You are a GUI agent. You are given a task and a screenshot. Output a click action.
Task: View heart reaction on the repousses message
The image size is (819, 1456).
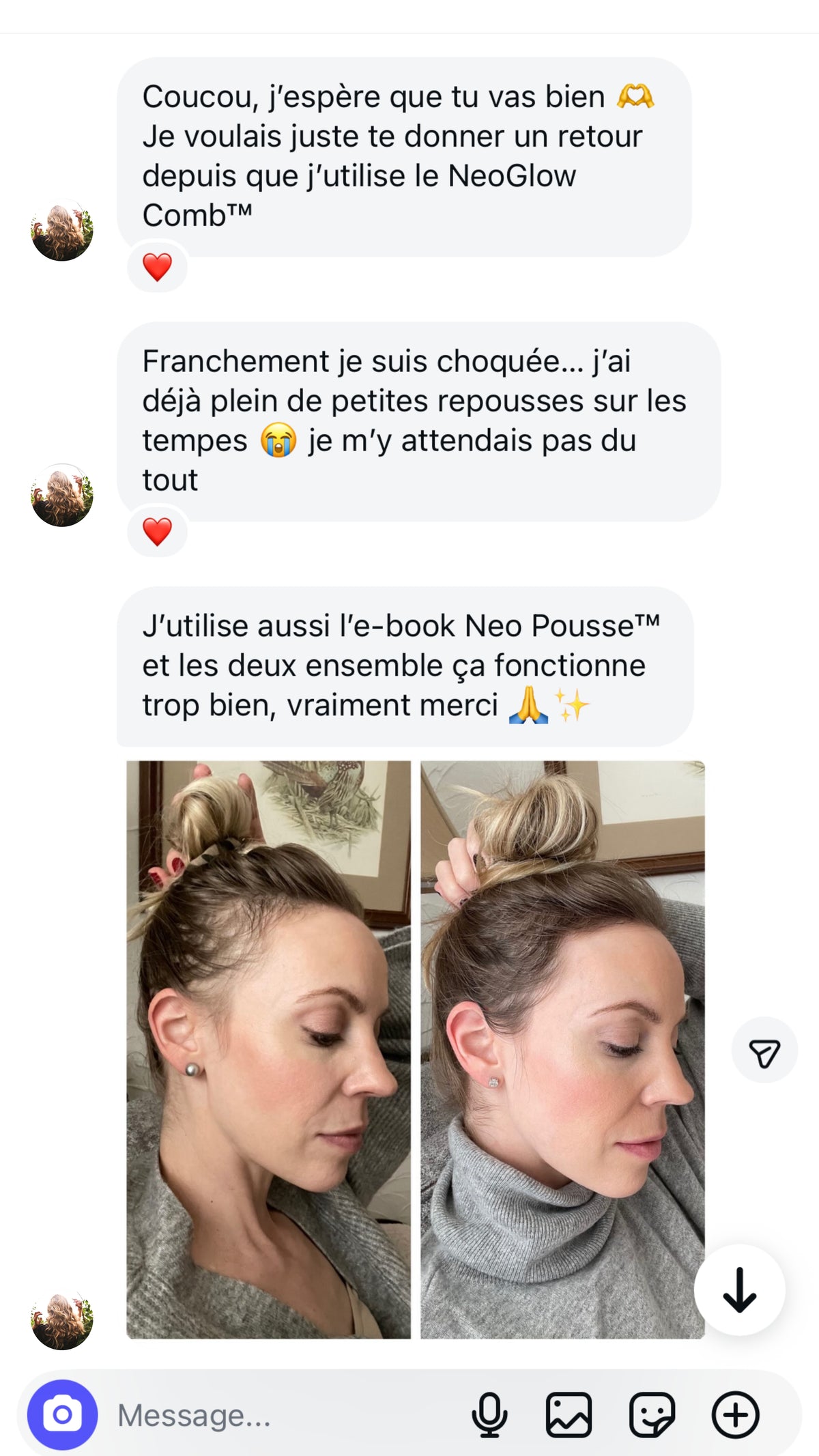coord(157,532)
